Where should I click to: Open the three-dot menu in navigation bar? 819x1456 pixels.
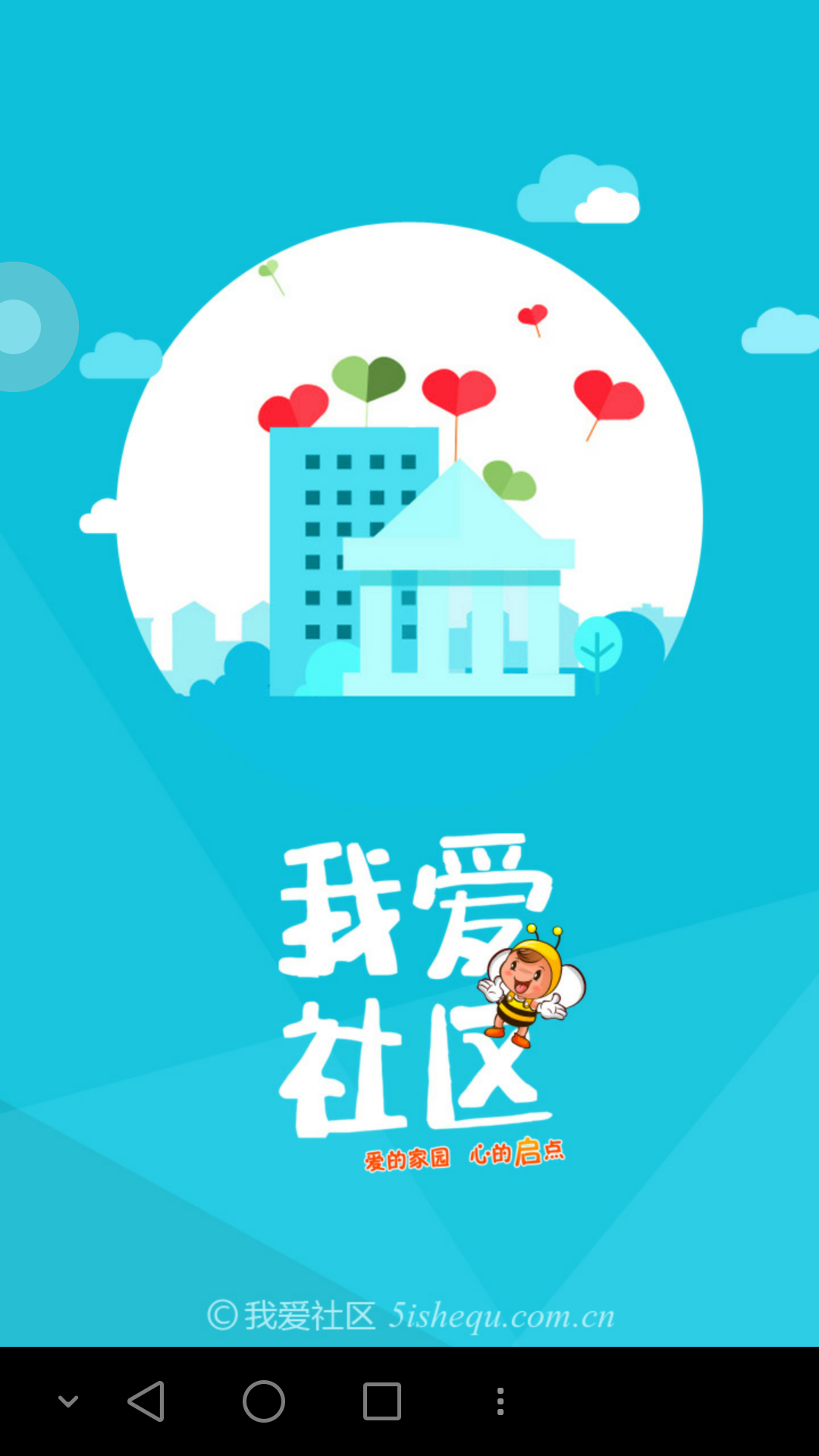pyautogui.click(x=500, y=1401)
